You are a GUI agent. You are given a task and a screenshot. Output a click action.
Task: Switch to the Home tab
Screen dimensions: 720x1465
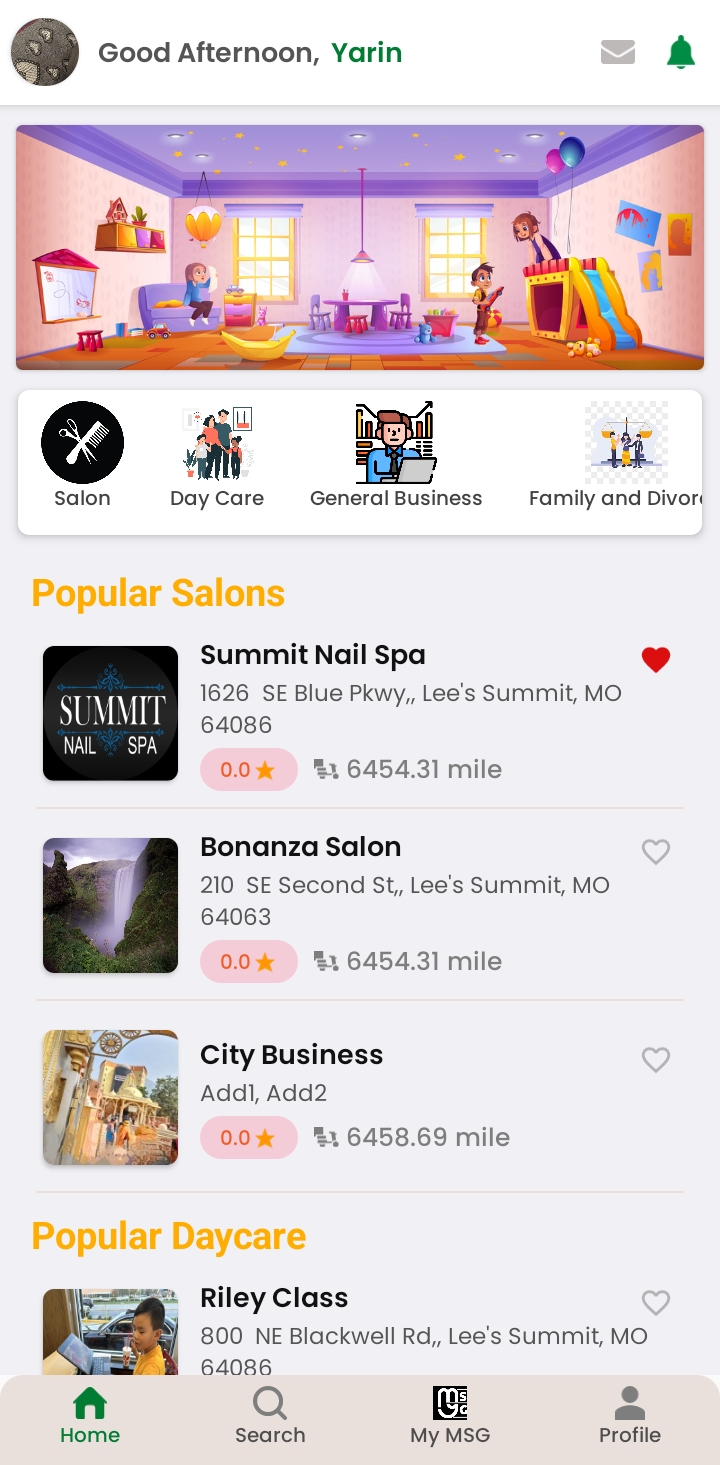pos(90,1417)
